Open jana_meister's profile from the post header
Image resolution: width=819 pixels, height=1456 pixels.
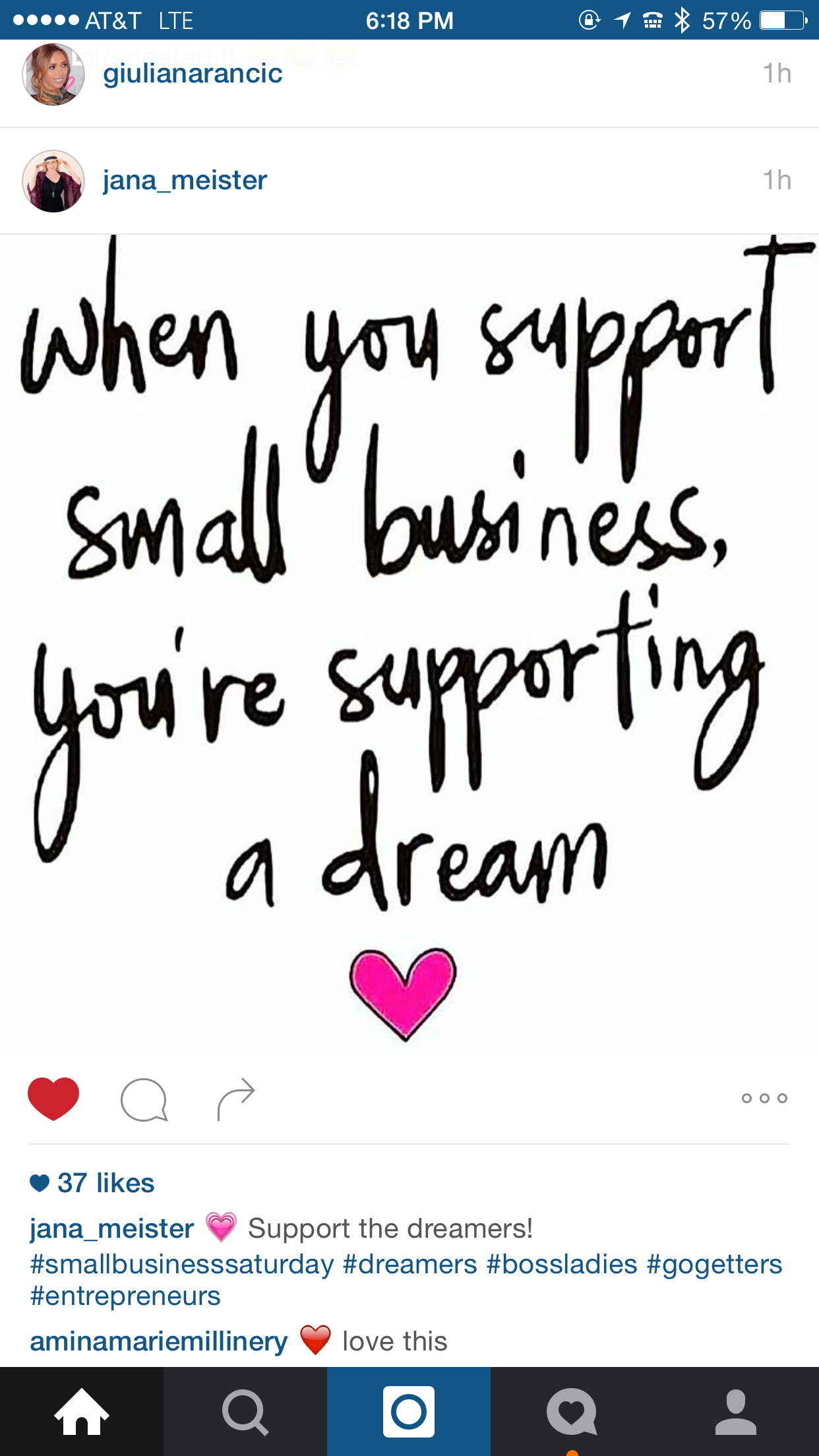click(x=185, y=180)
